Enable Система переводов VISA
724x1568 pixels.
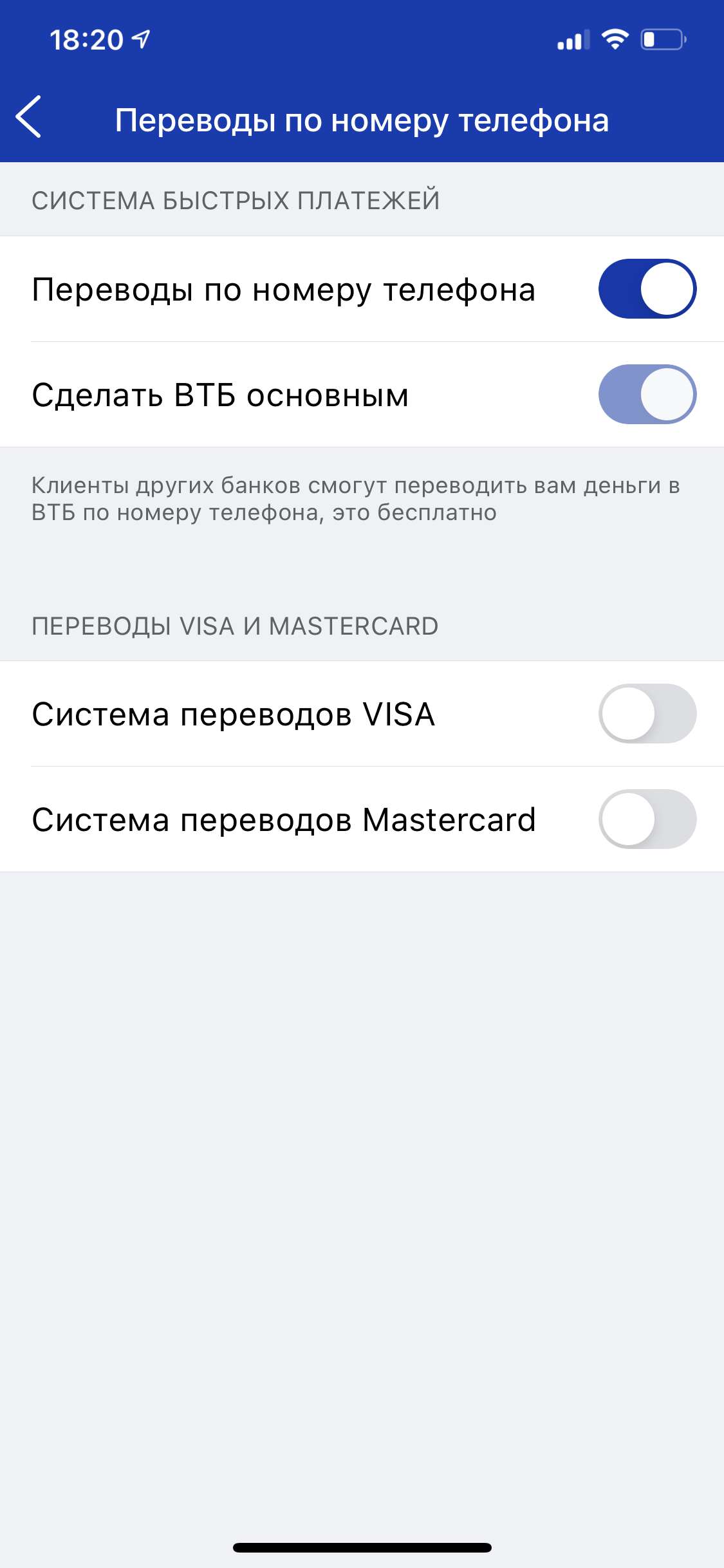647,714
